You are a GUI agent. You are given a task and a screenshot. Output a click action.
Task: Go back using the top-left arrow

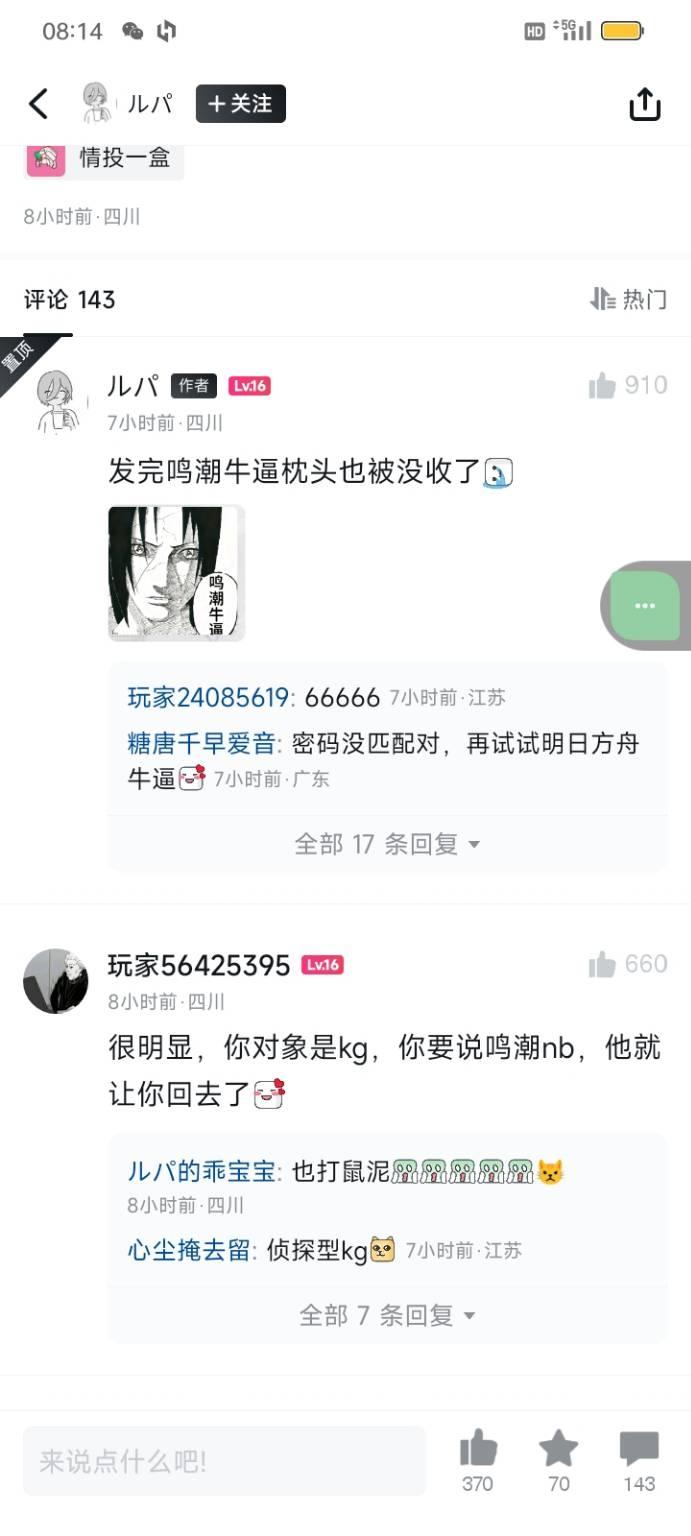click(x=39, y=104)
